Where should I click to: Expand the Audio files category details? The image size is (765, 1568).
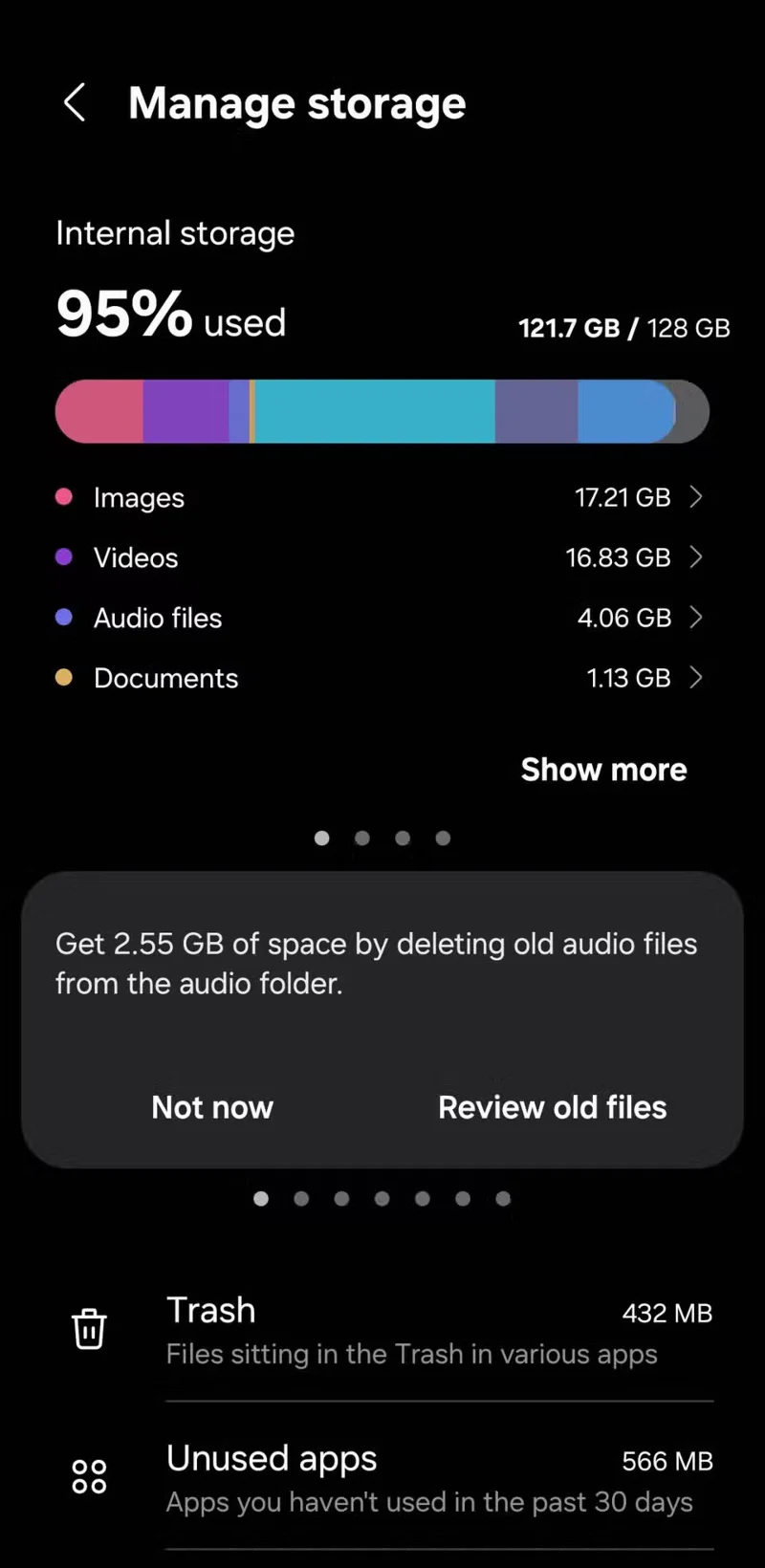tap(696, 618)
